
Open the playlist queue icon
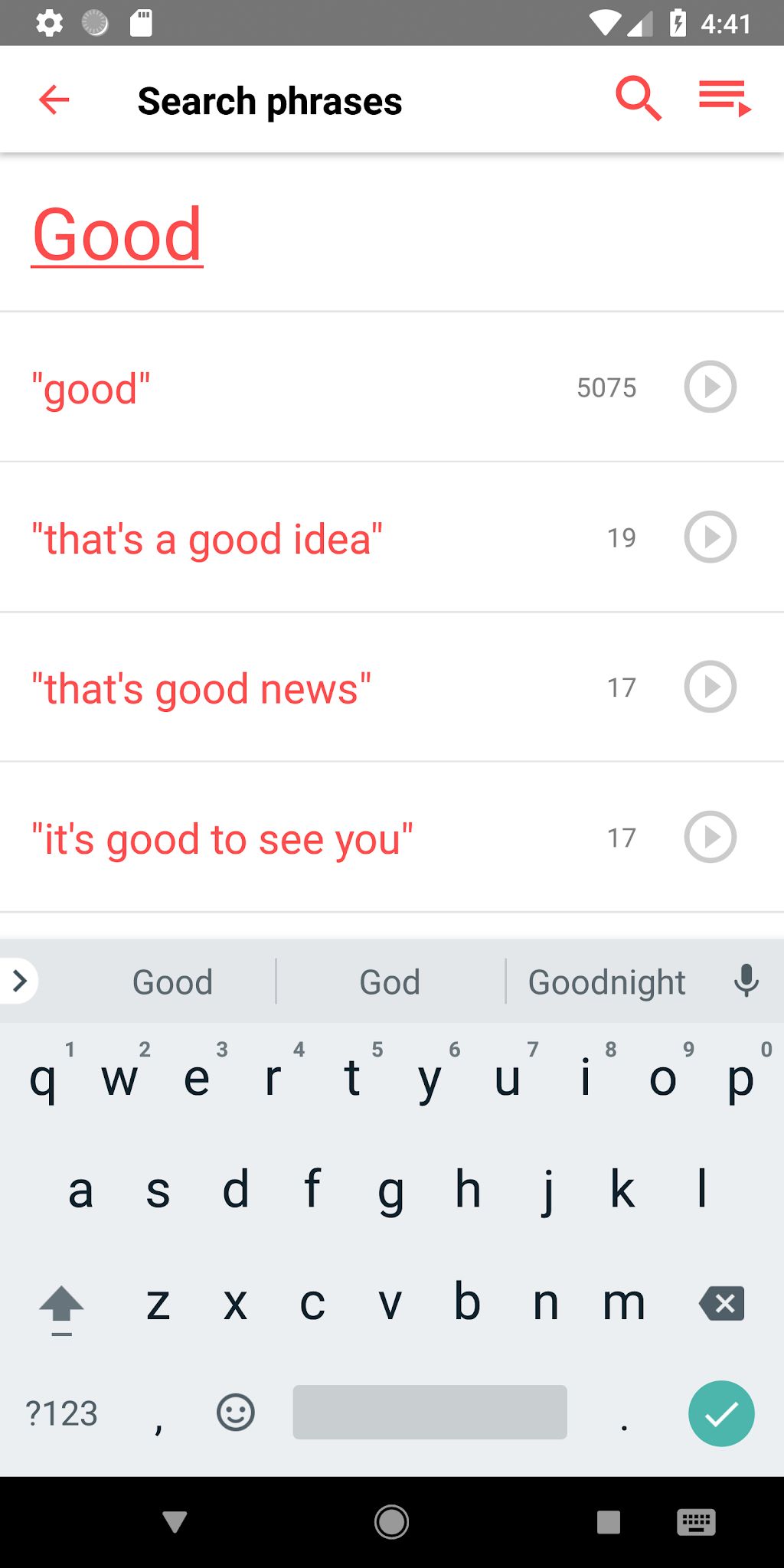[x=724, y=98]
